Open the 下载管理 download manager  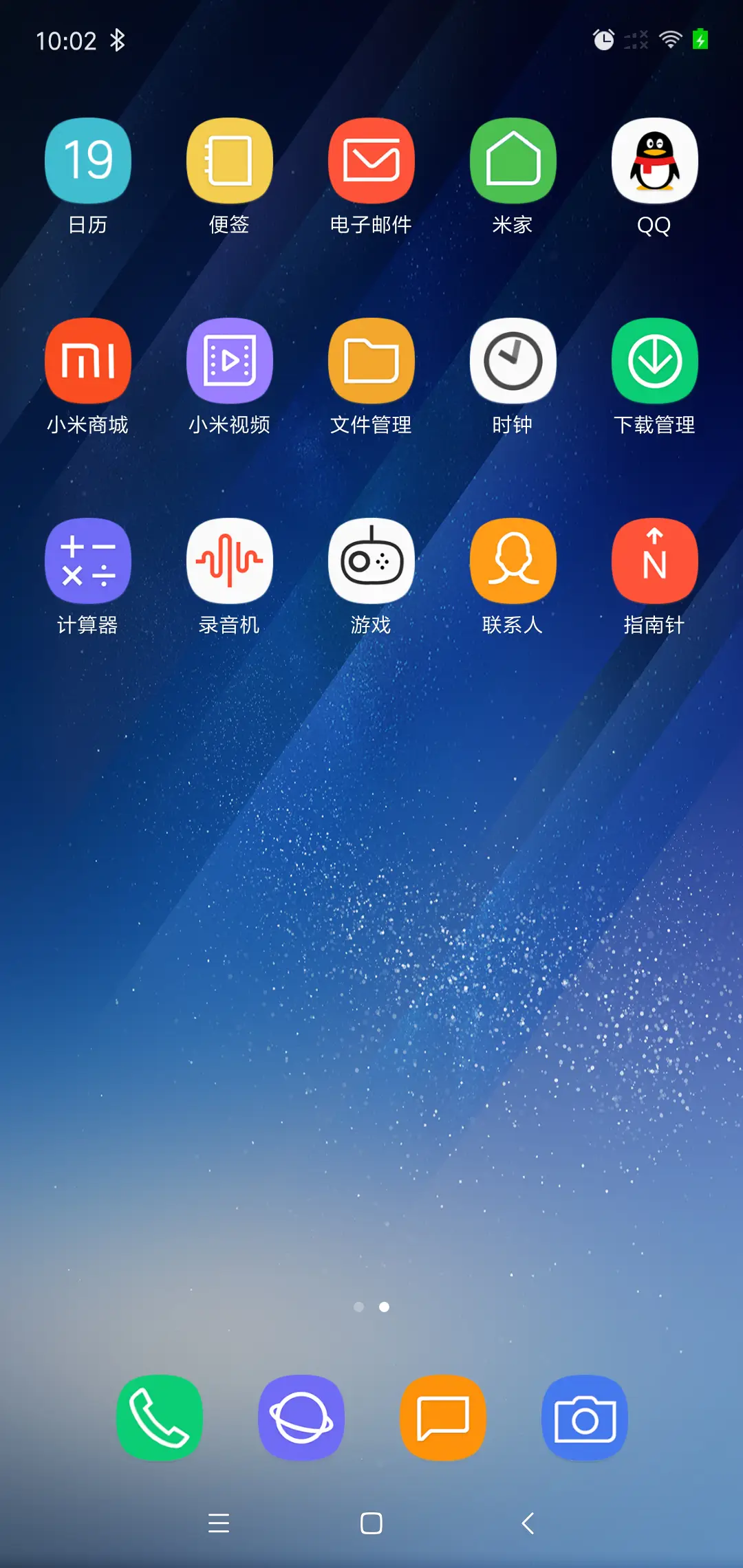[655, 360]
